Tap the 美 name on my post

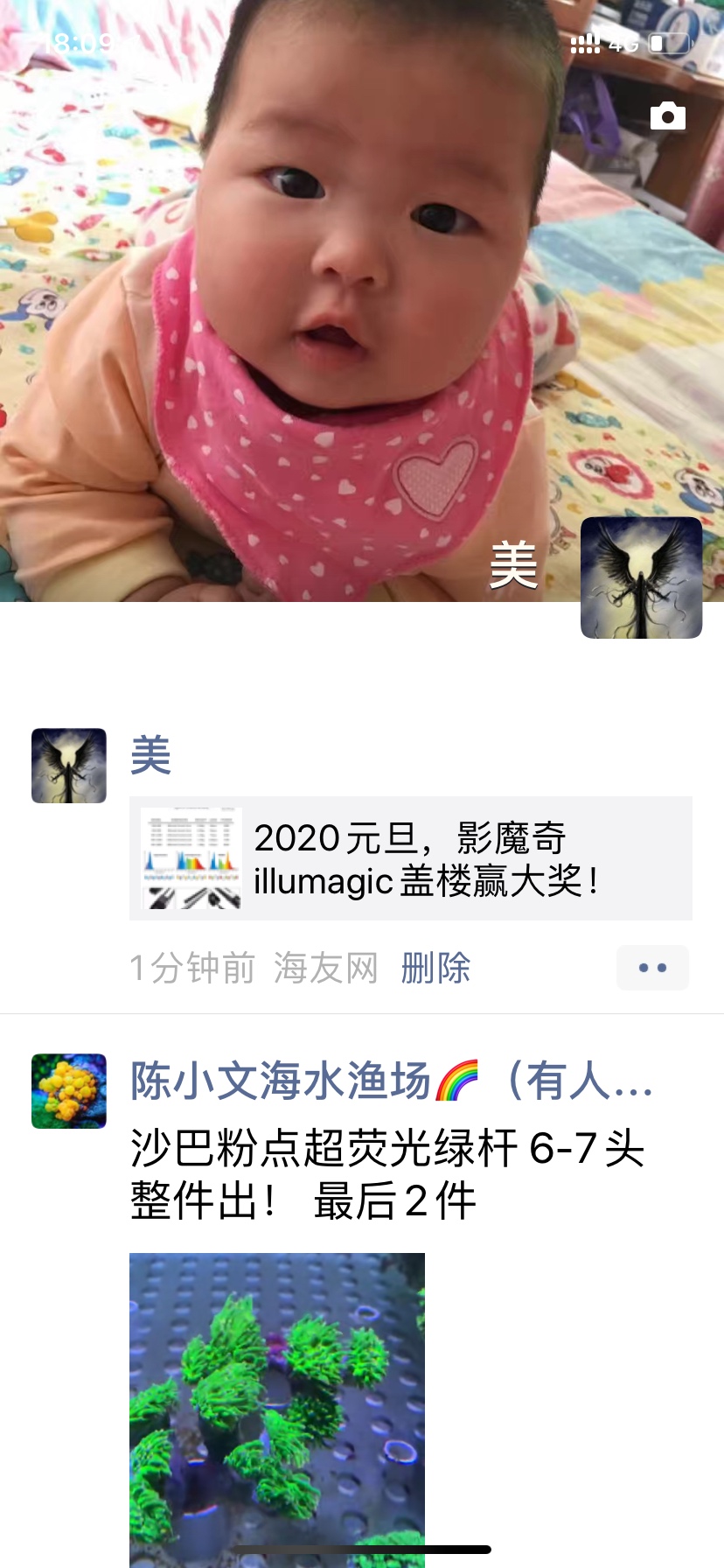150,755
